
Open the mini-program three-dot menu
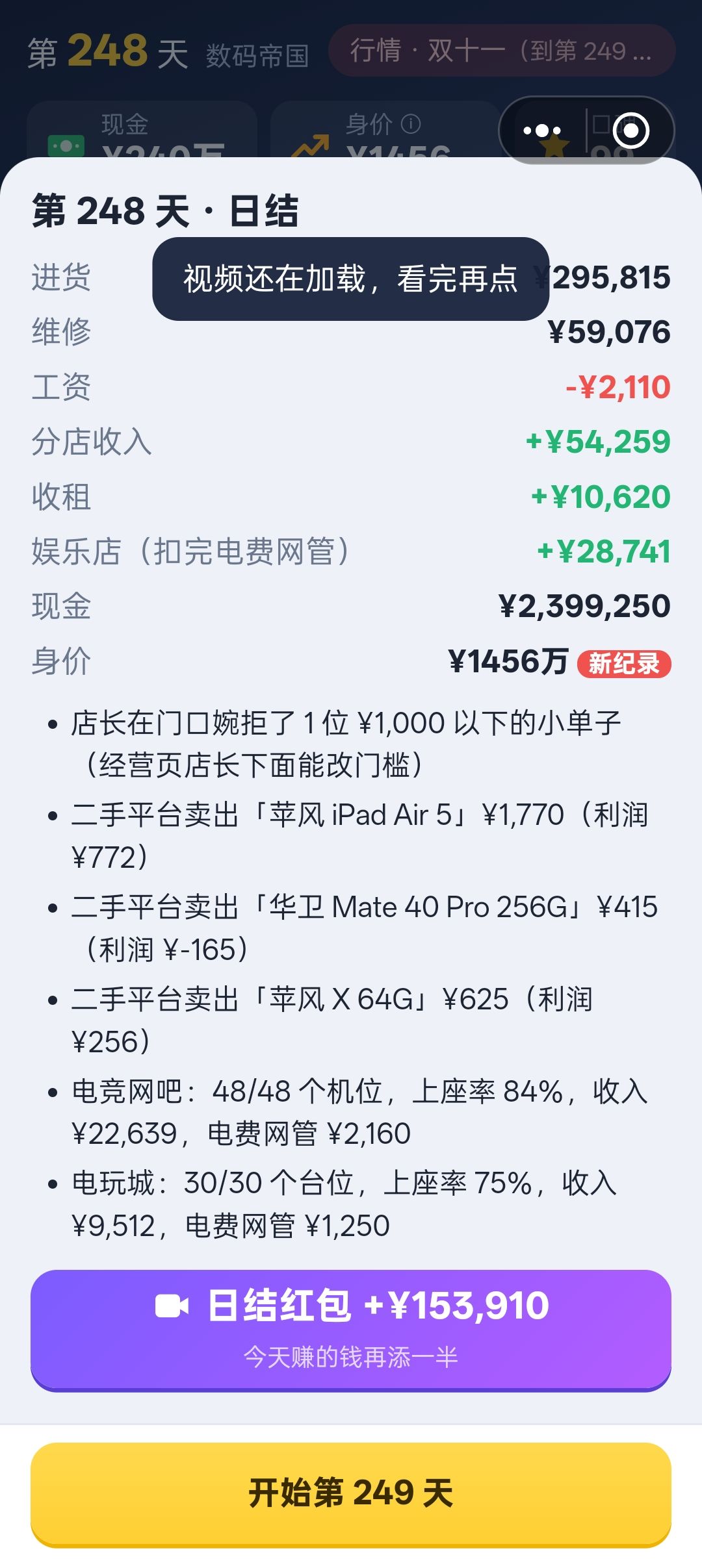(x=543, y=131)
